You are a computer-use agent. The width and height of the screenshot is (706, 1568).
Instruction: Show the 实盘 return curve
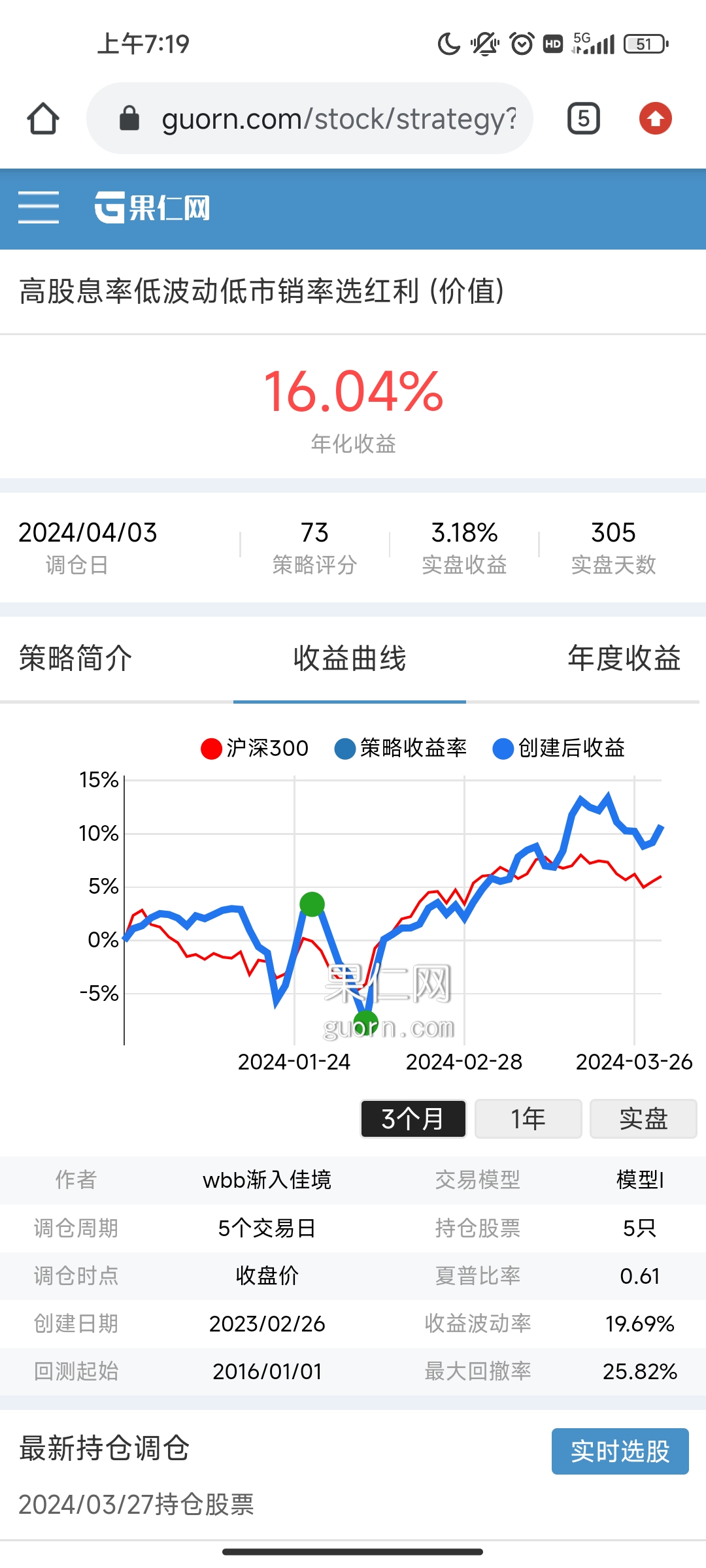(643, 1119)
